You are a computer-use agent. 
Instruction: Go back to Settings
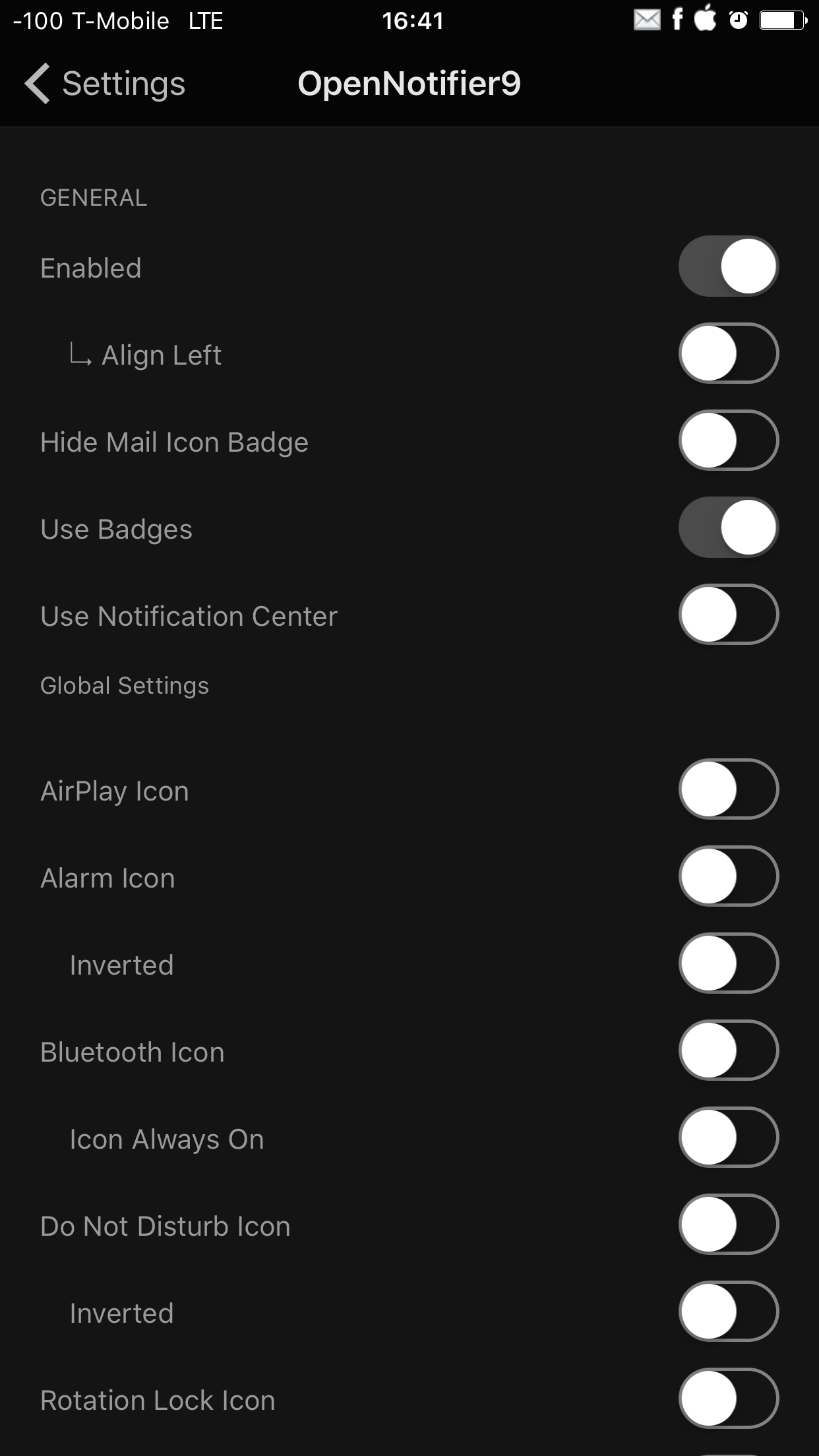click(x=106, y=84)
